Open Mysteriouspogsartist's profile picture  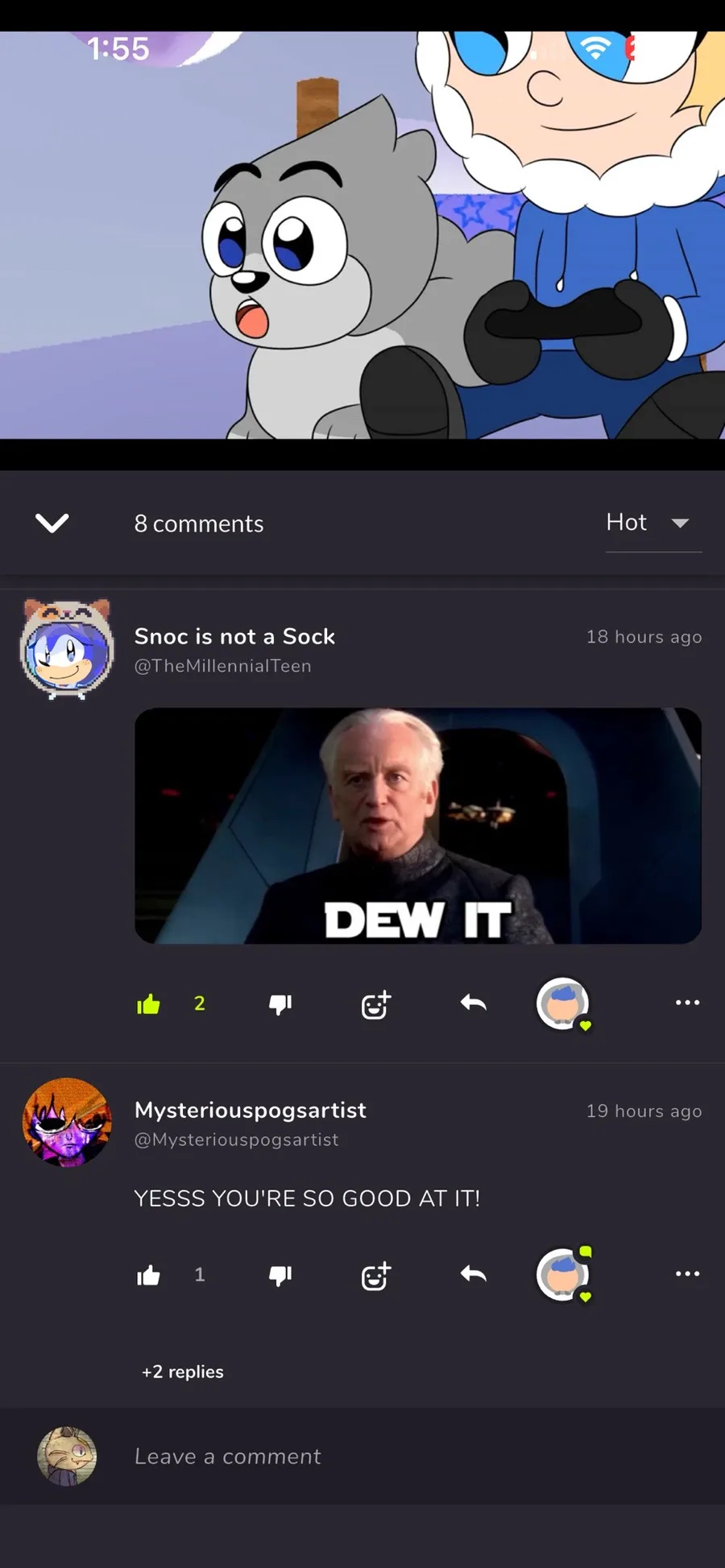pos(67,1122)
